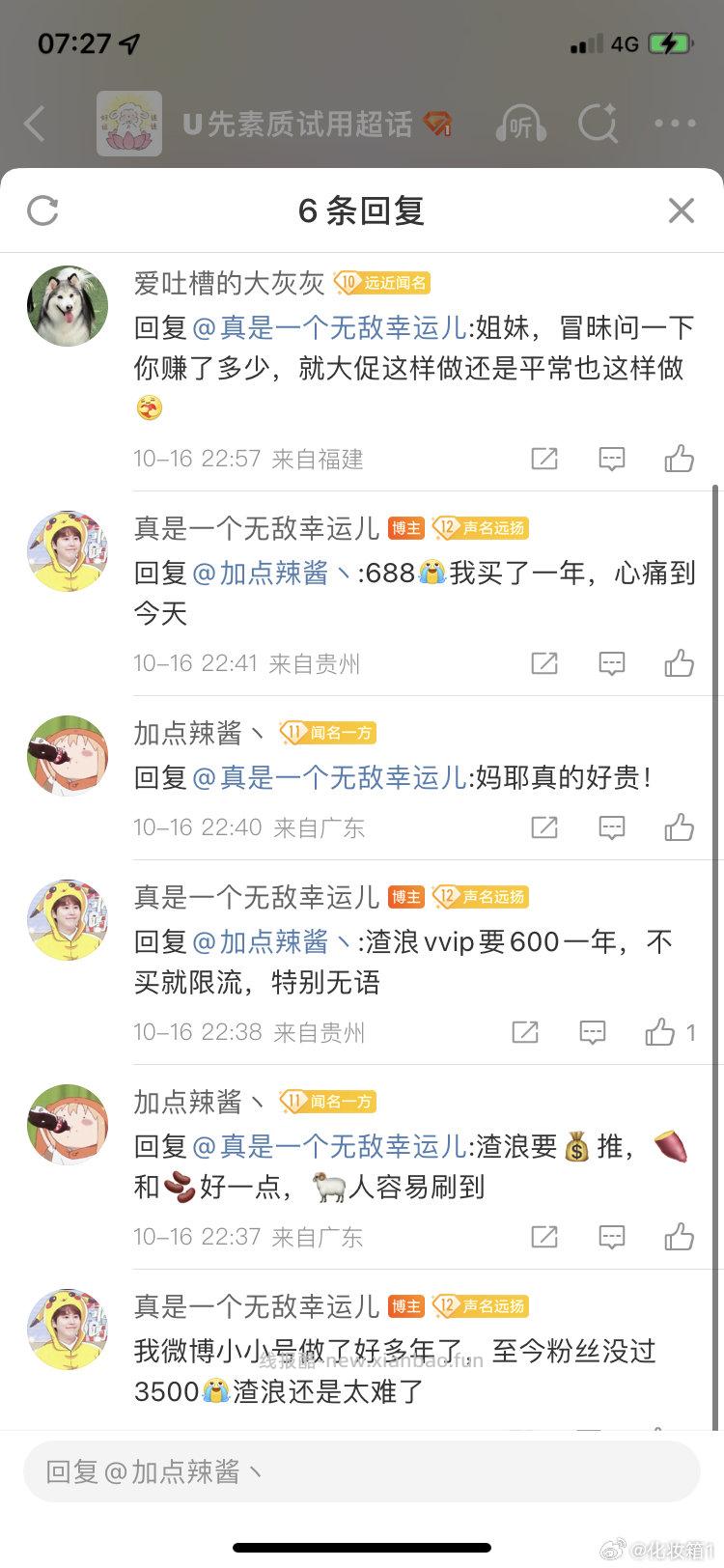Viewport: 724px width, 1568px height.
Task: Tap the 闻名一方 badge next to 加点辣酱丶
Action: pos(329,733)
